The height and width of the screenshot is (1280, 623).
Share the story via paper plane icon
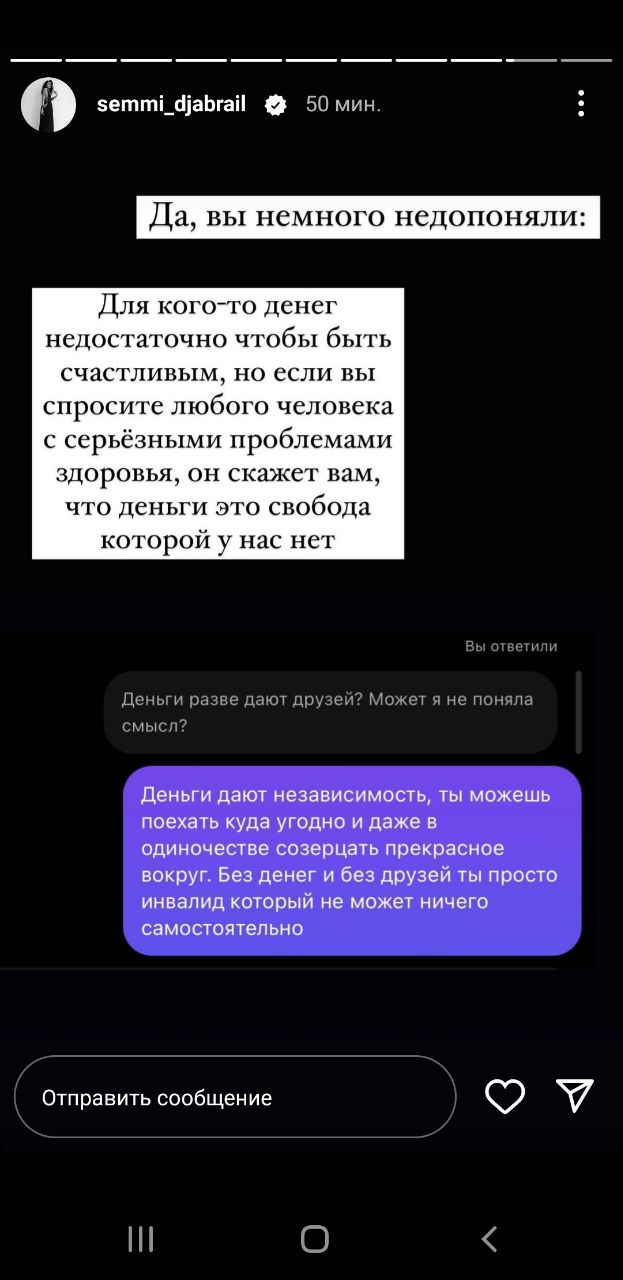[x=575, y=1096]
